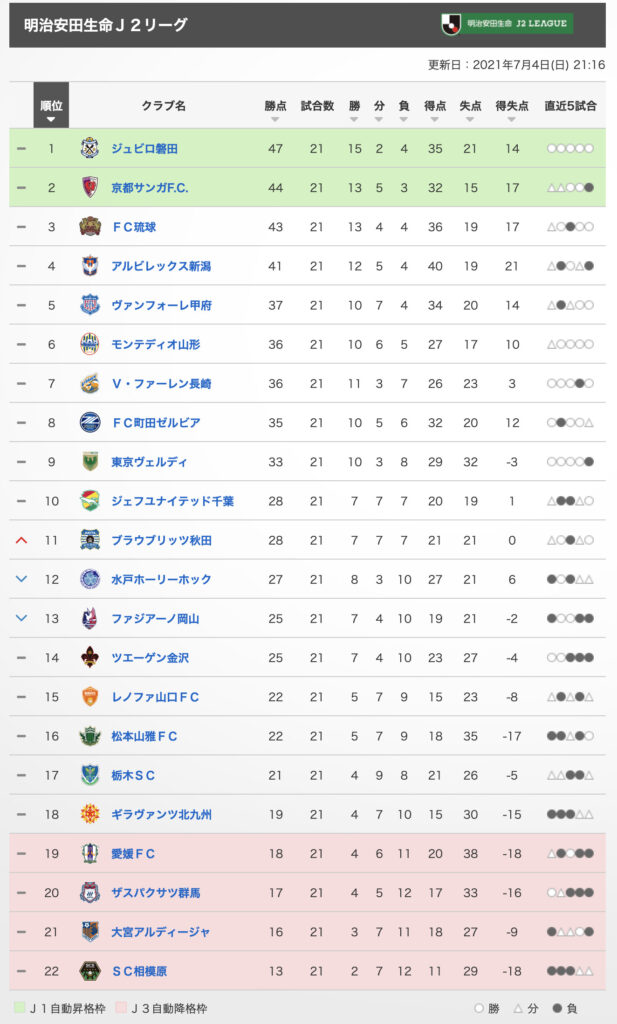Open アルビレックス新潟 club link

click(x=161, y=266)
